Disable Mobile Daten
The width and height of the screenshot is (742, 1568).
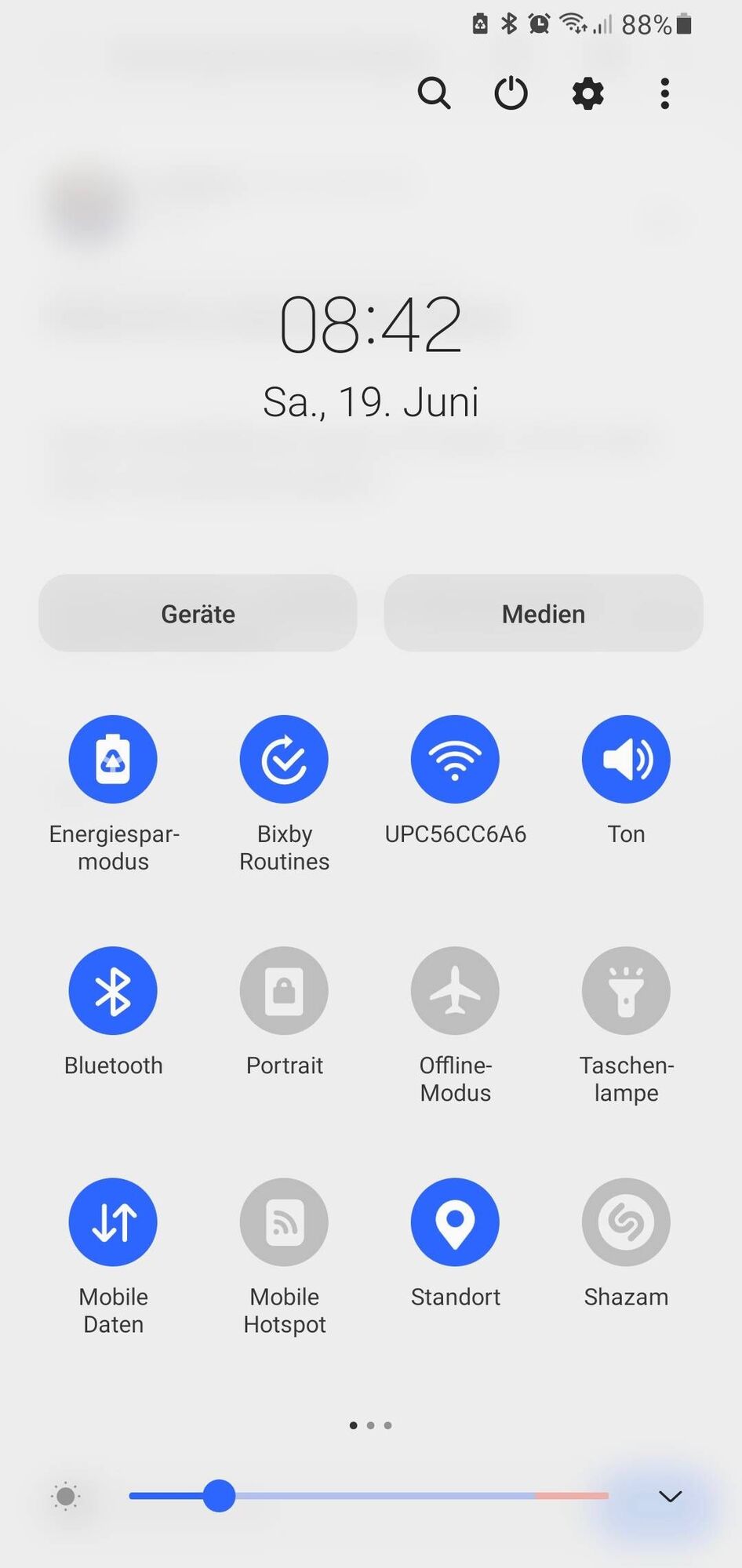coord(113,1221)
